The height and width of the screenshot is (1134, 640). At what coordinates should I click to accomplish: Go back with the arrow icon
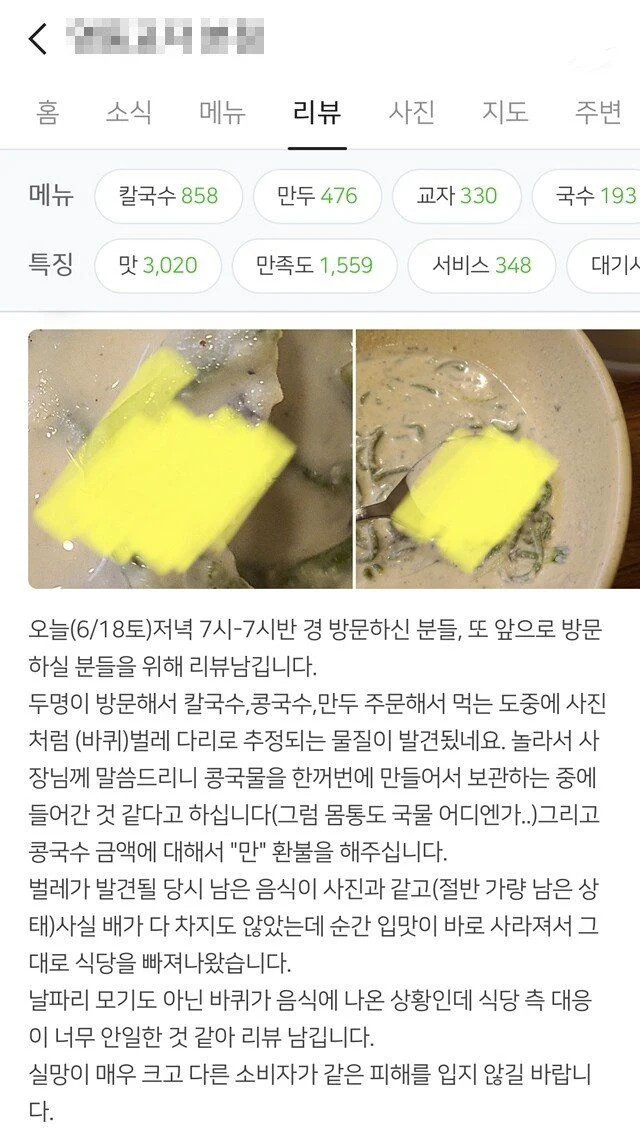pos(37,39)
